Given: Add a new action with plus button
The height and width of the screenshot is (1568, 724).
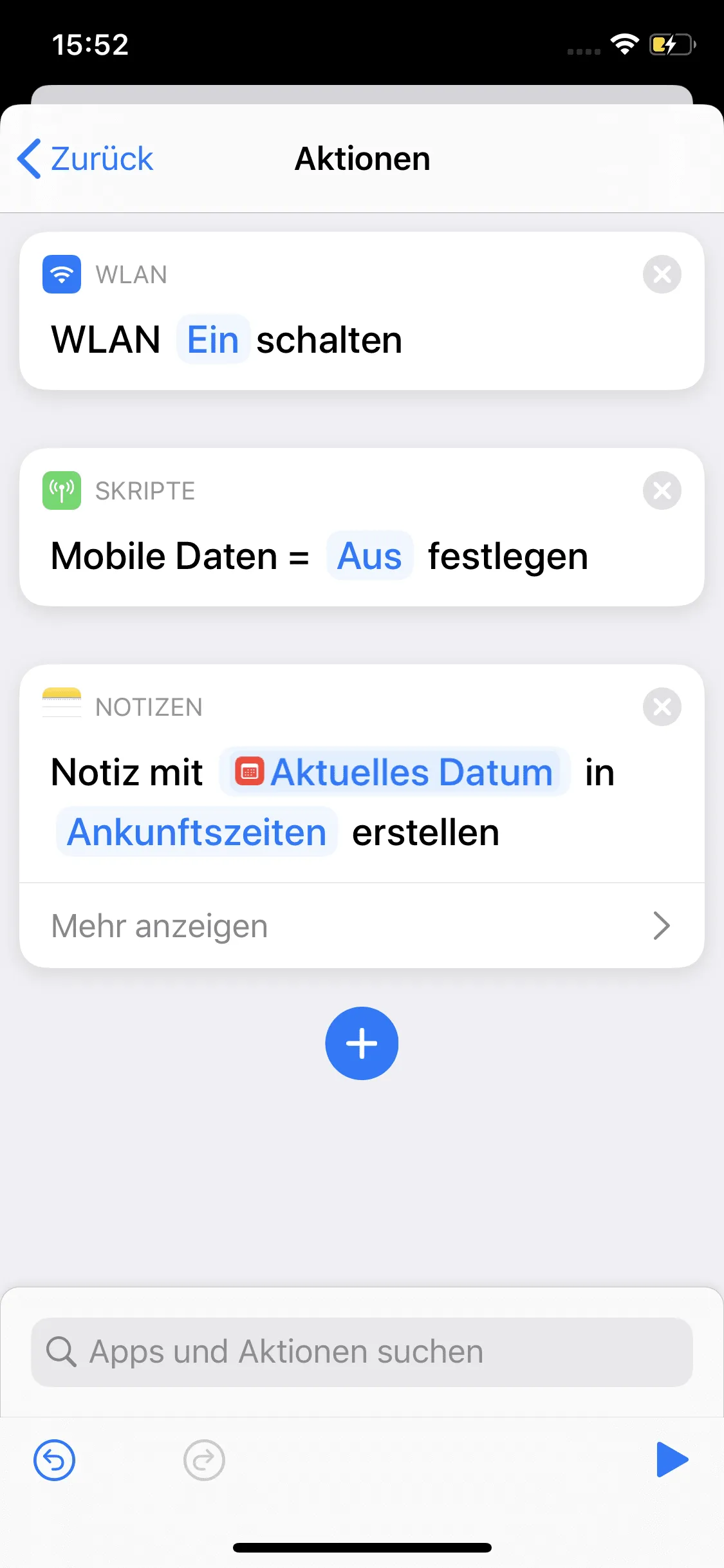Looking at the screenshot, I should point(362,1043).
